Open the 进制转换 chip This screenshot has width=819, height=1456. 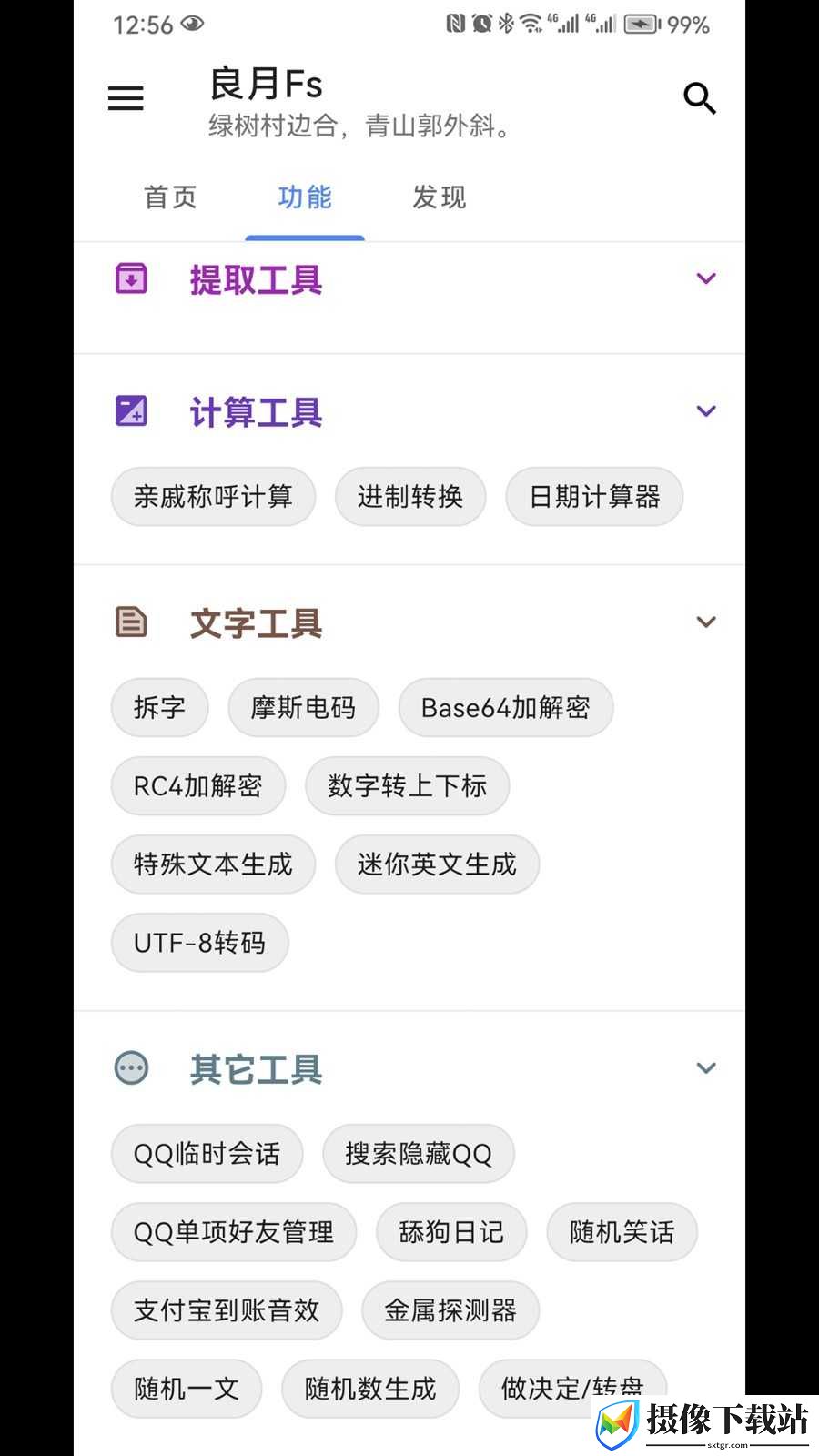410,497
